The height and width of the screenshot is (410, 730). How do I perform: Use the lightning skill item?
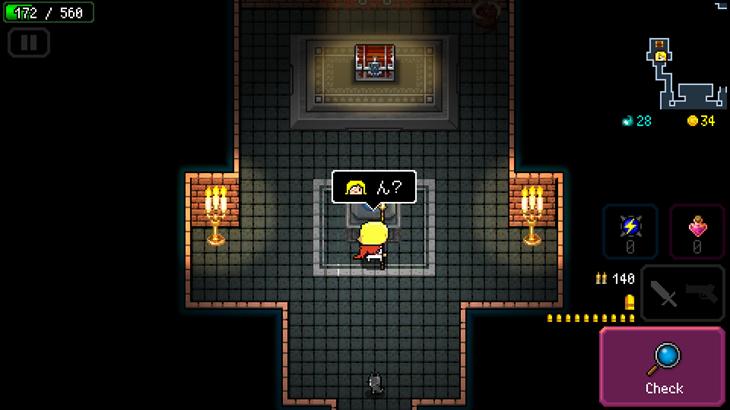[630, 232]
